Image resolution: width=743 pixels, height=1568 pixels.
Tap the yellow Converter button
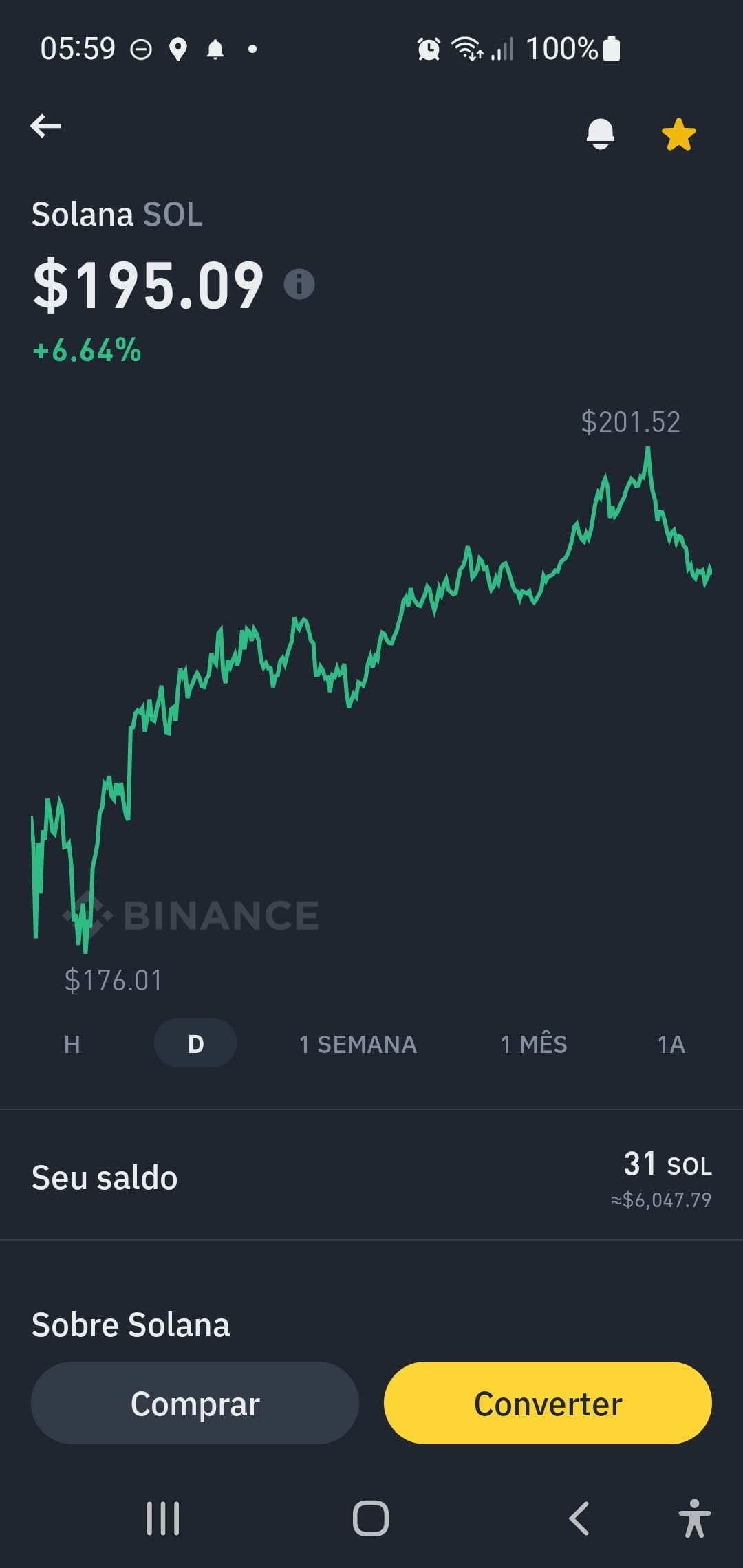[x=548, y=1403]
